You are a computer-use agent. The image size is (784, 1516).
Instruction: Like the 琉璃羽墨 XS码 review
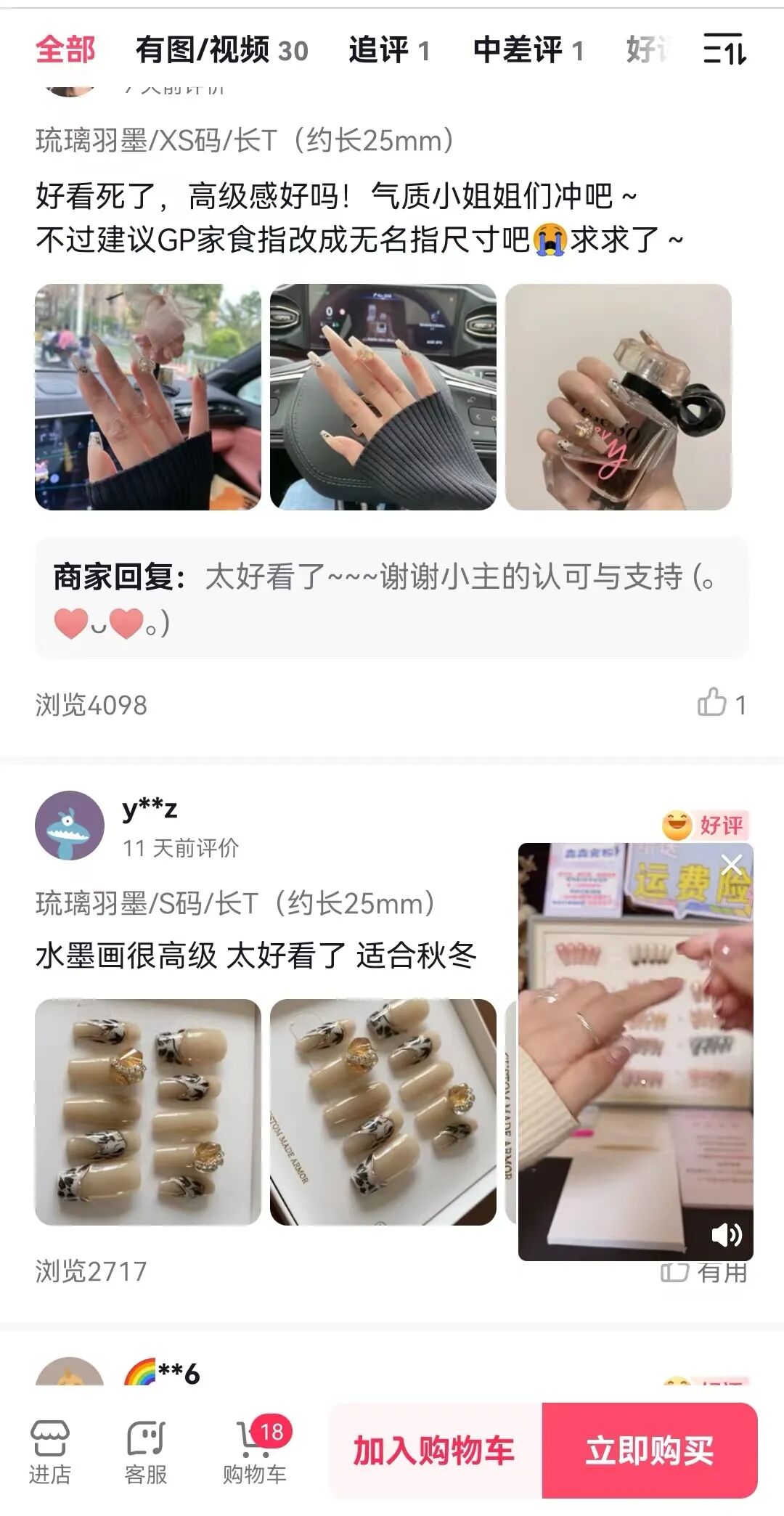721,704
